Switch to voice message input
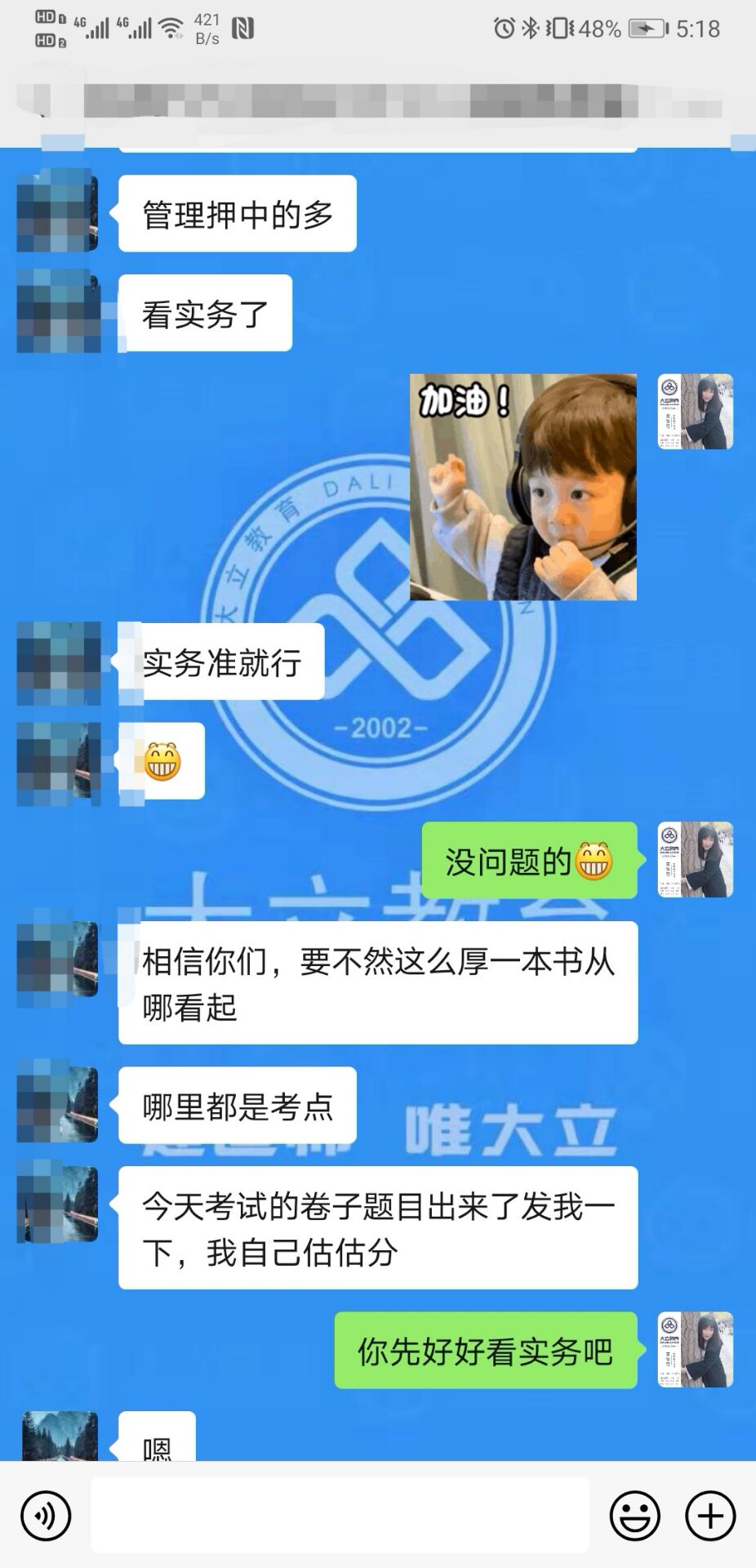 pyautogui.click(x=46, y=1517)
